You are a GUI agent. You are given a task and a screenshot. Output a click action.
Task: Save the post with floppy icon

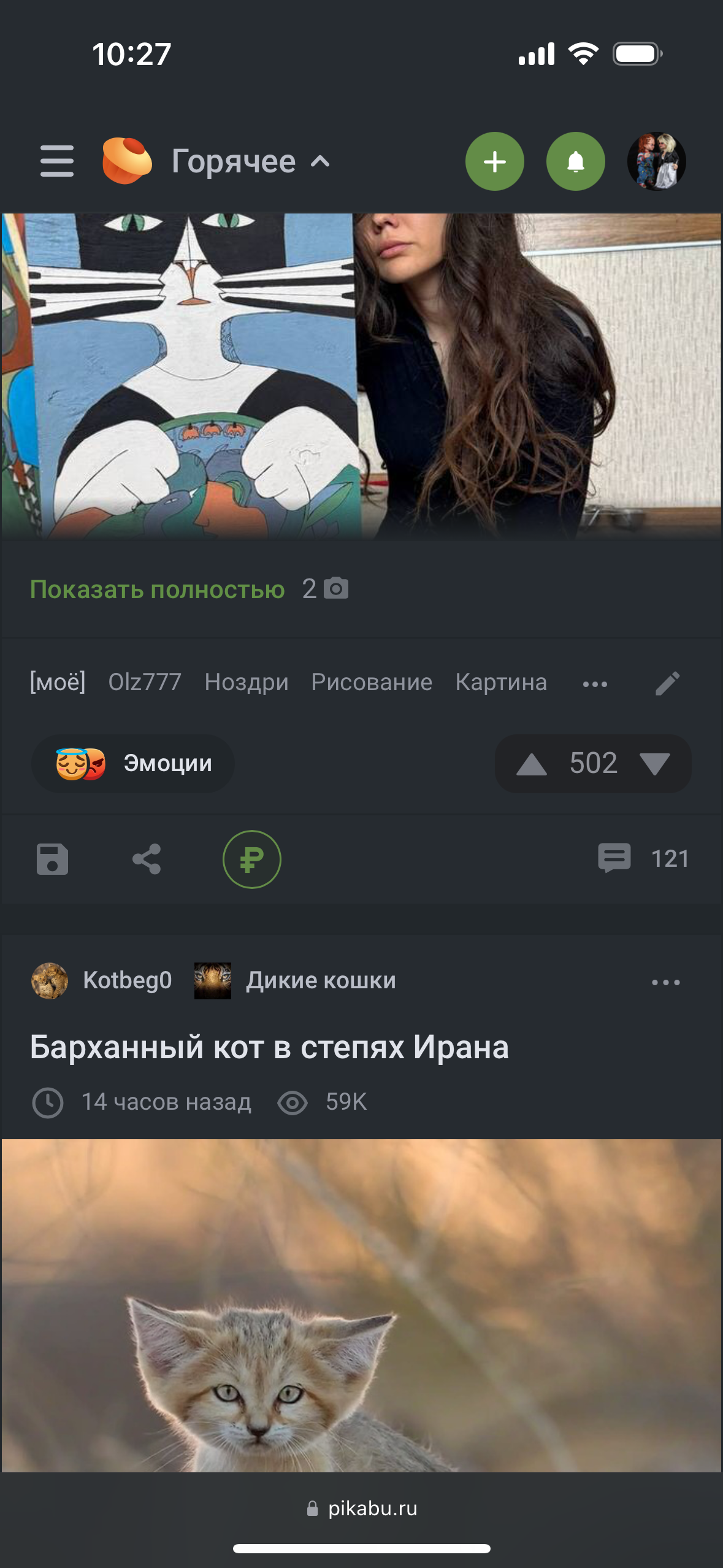click(x=53, y=859)
